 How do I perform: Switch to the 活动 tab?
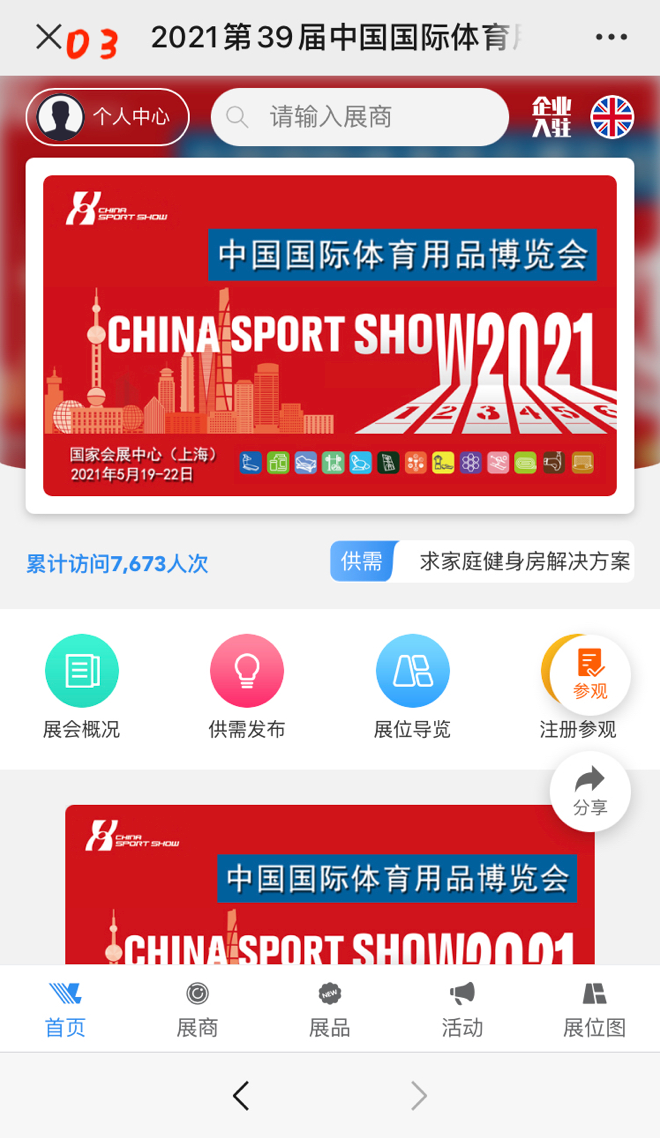click(x=462, y=1009)
